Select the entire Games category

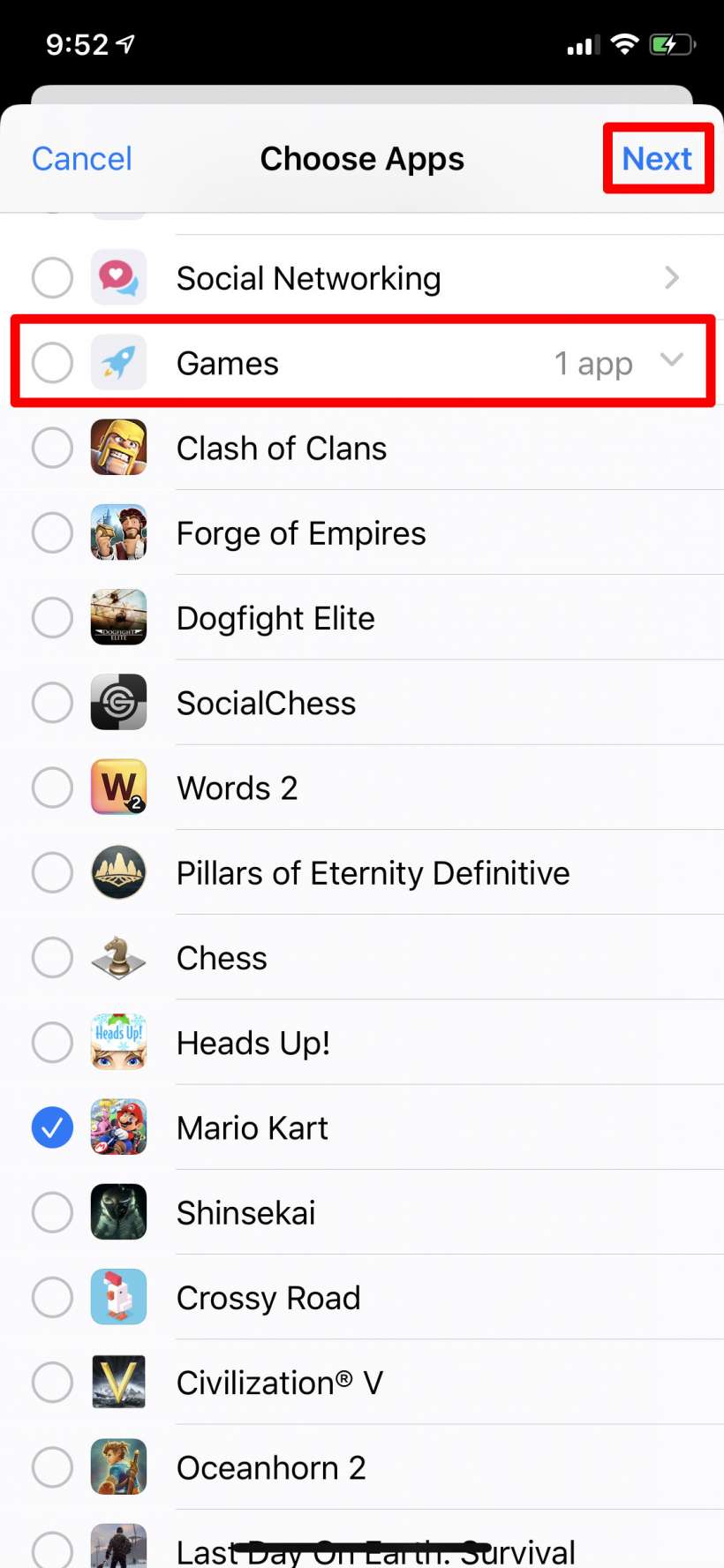(x=52, y=363)
